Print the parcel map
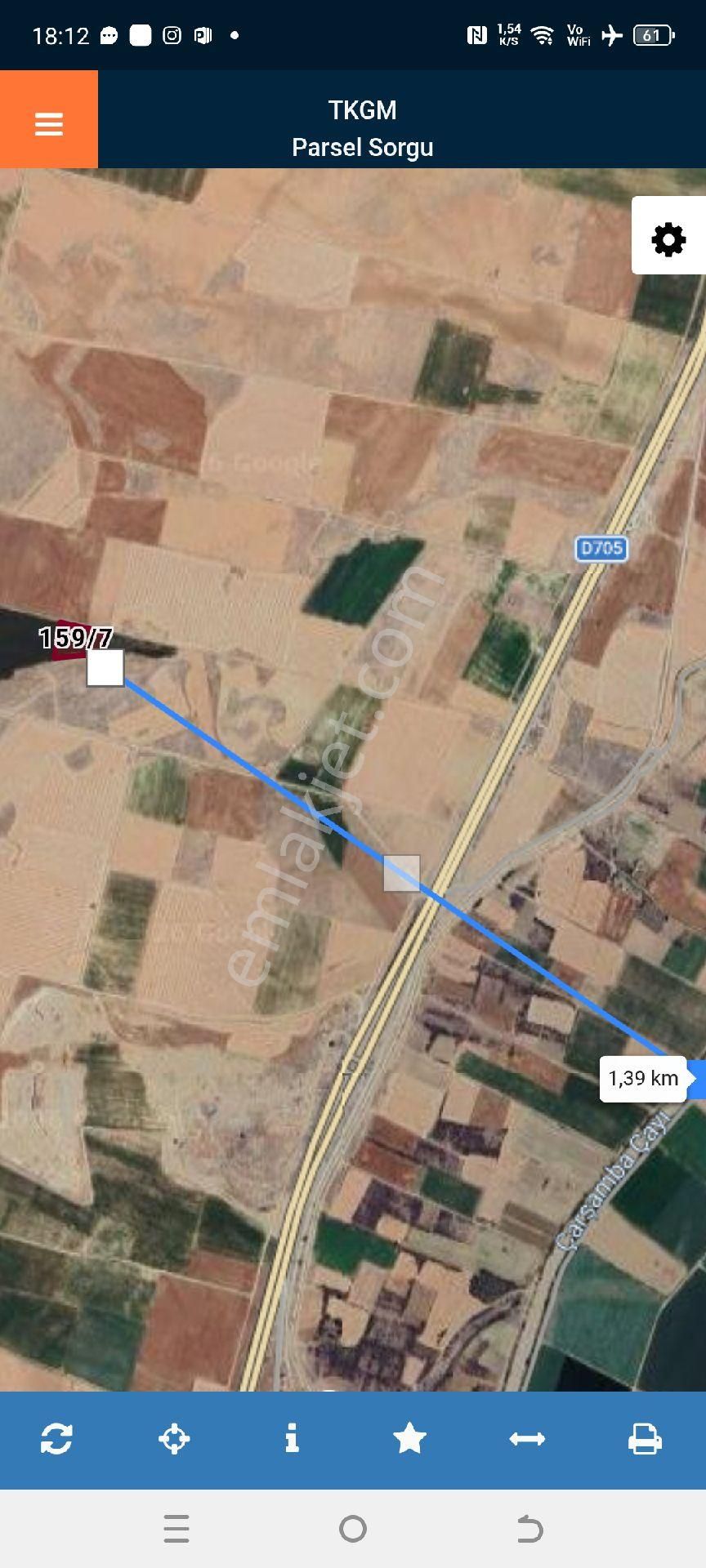706x1568 pixels. tap(645, 1438)
